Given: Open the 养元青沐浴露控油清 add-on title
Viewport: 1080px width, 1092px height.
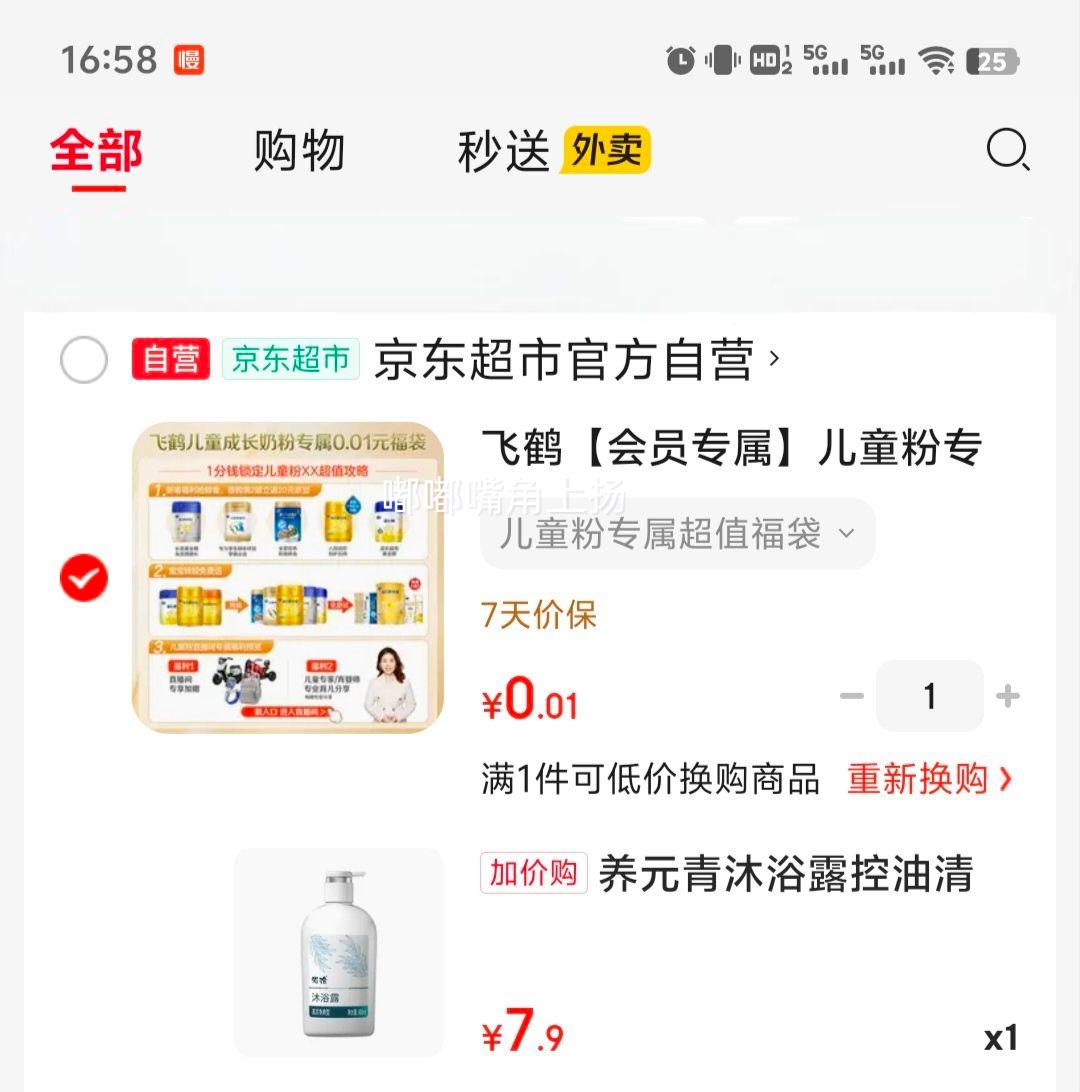Looking at the screenshot, I should pyautogui.click(x=784, y=873).
